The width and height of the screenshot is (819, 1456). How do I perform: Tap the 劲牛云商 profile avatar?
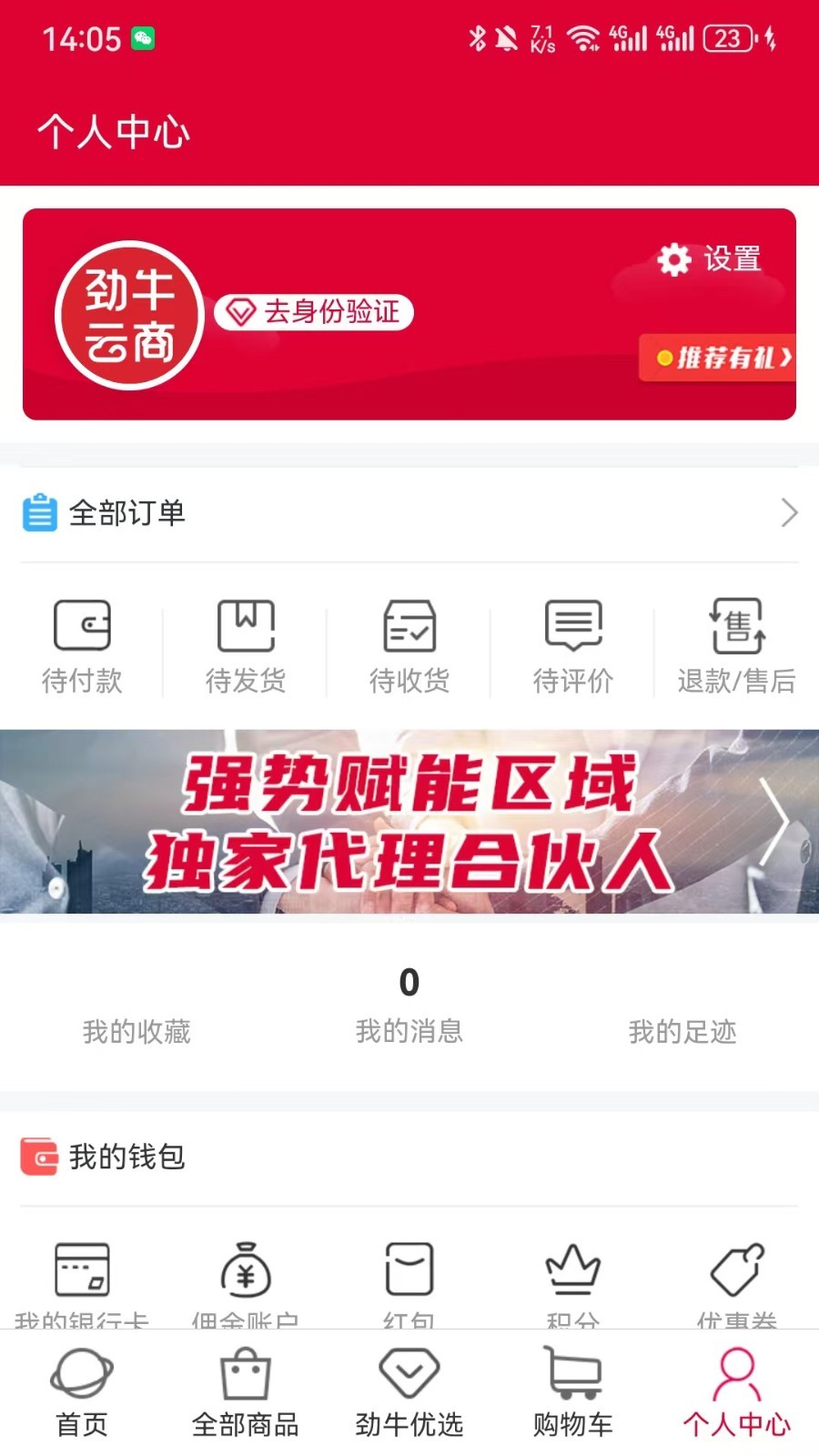tap(129, 315)
